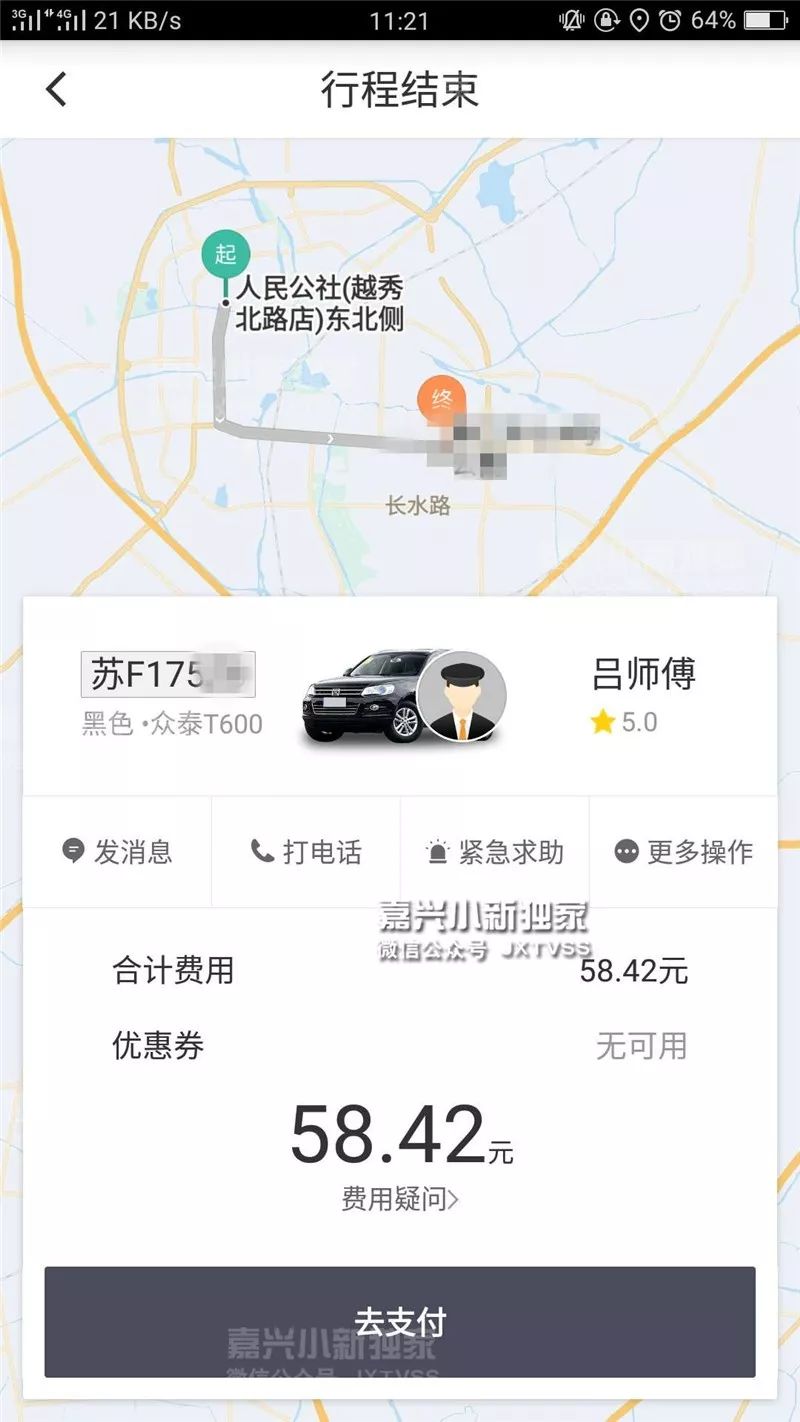Tap the 打电话 phone icon to call driver
Viewport: 800px width, 1422px height.
click(x=262, y=851)
